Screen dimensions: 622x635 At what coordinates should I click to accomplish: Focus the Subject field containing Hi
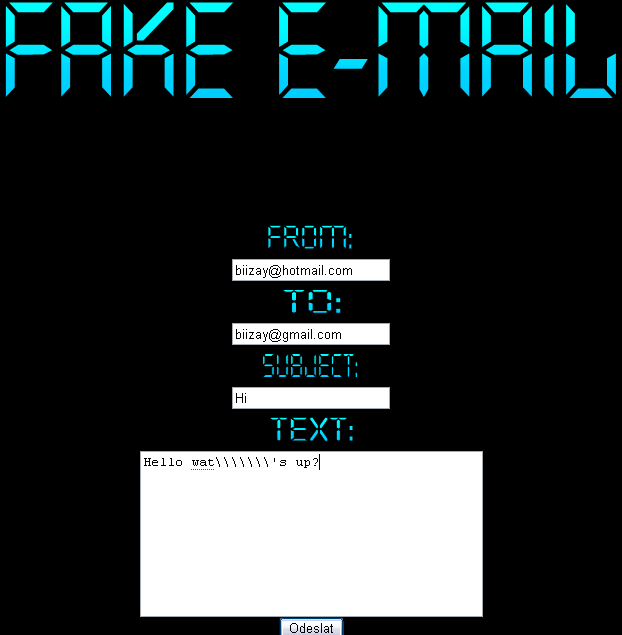[x=310, y=398]
